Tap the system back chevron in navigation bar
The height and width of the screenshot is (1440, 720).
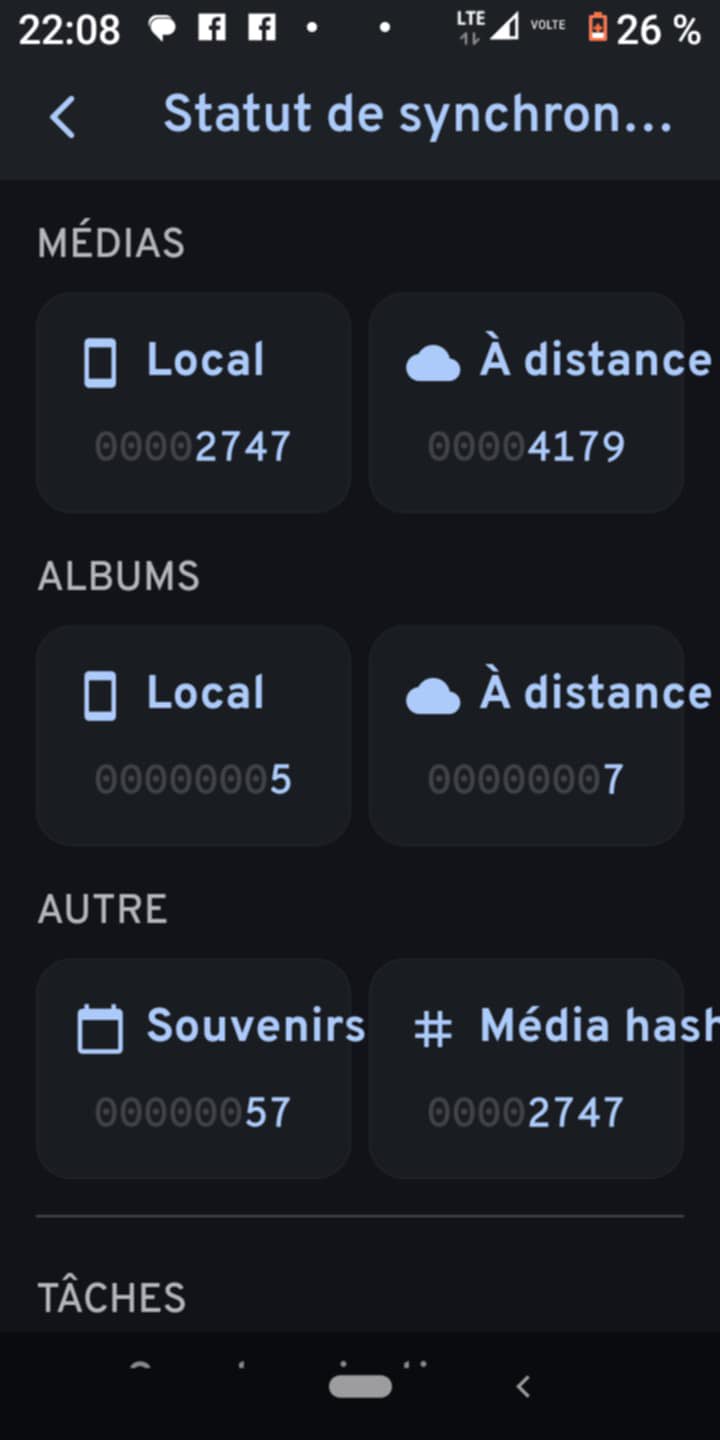point(522,1386)
